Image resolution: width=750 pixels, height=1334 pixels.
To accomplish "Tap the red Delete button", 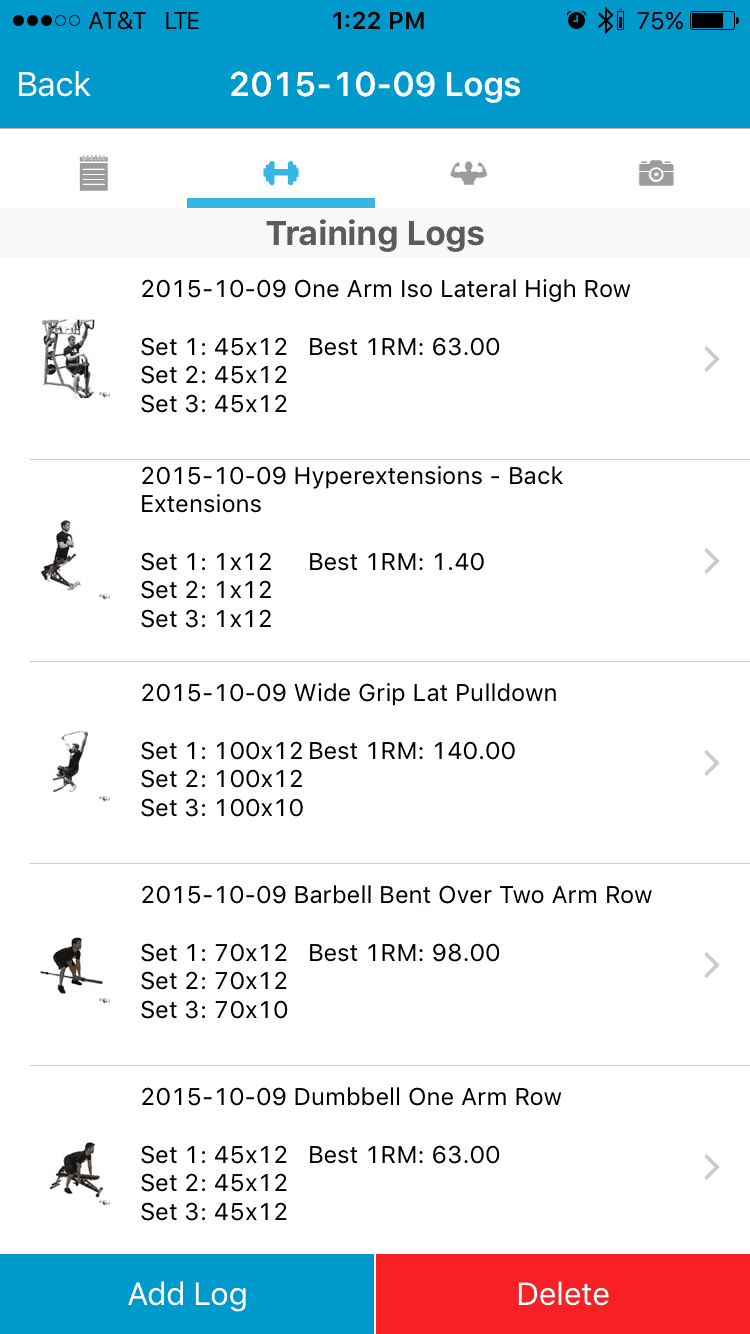I will pos(563,1294).
